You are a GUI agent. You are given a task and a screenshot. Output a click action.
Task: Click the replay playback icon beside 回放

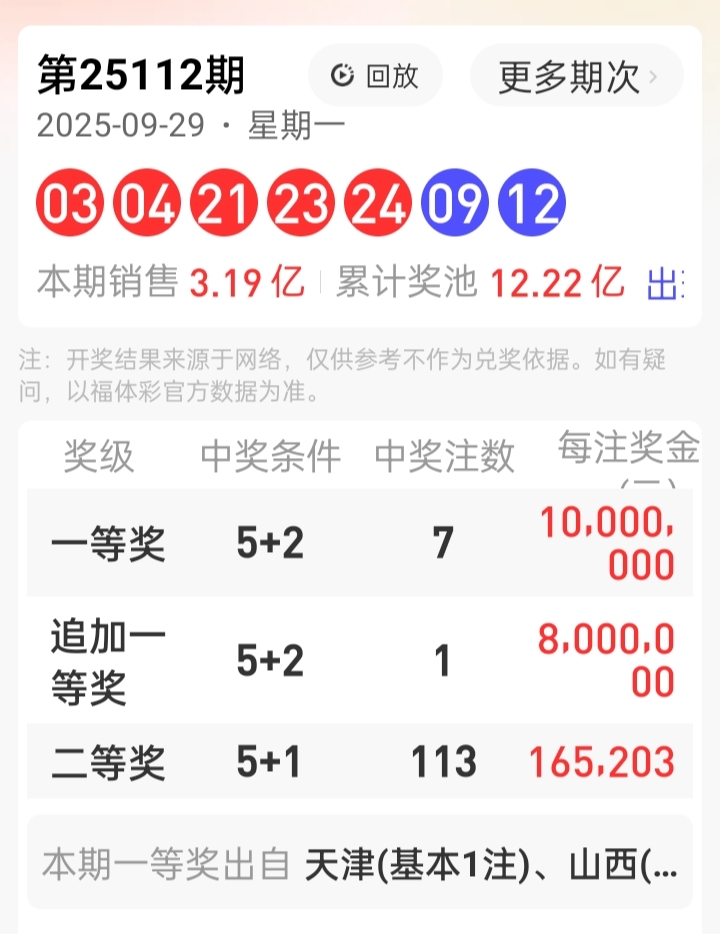tap(340, 75)
